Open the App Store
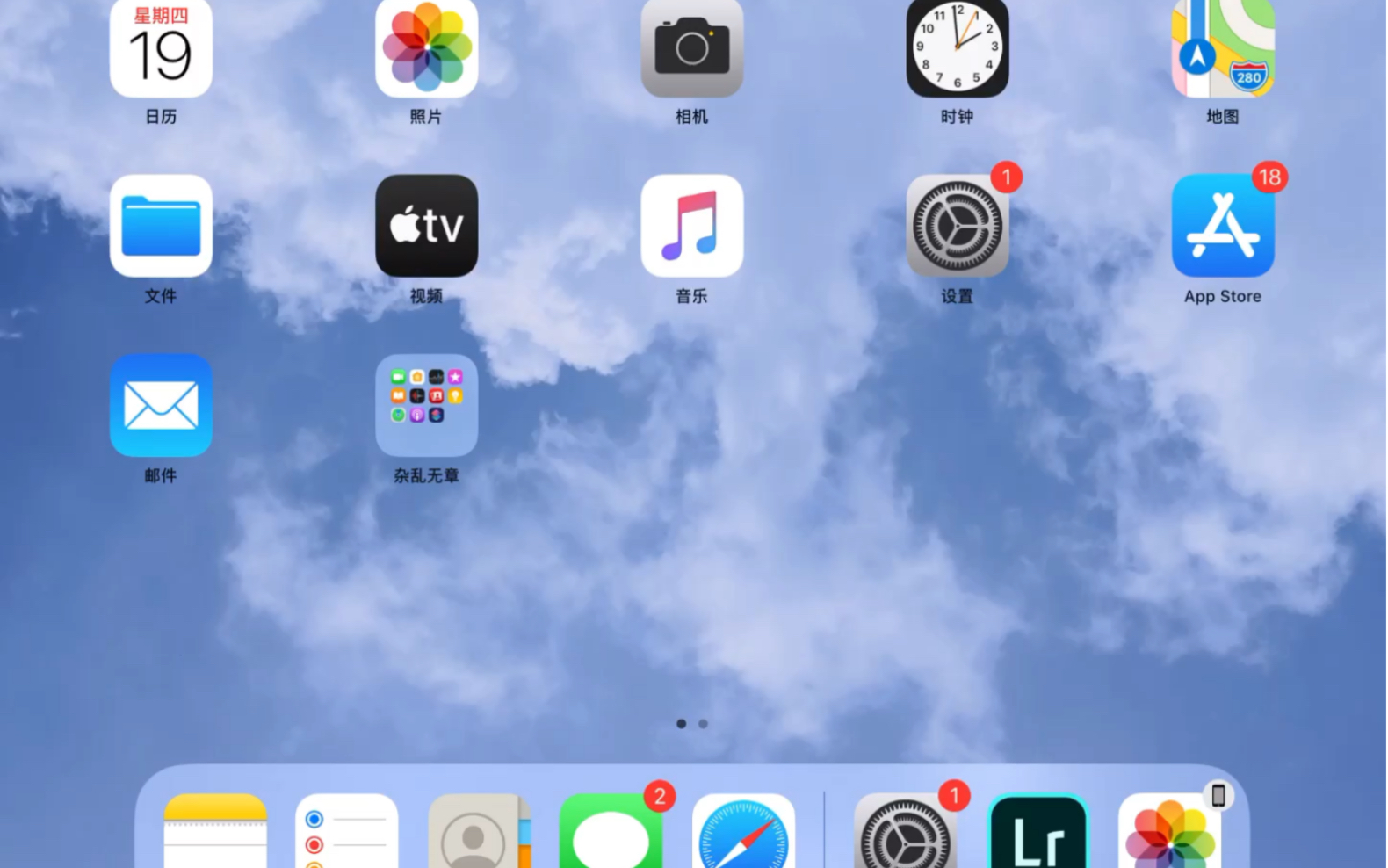This screenshot has height=868, width=1388. coord(1223,226)
